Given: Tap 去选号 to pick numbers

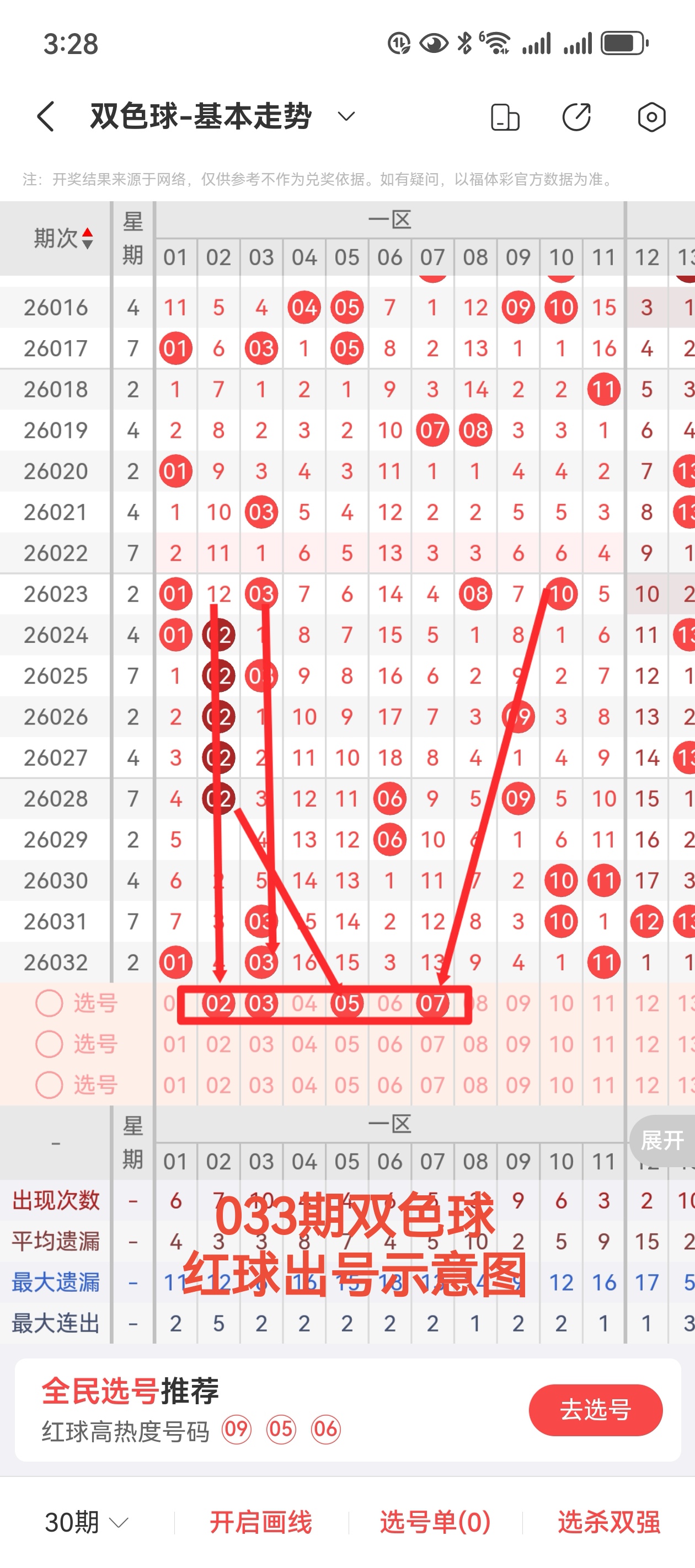Looking at the screenshot, I should click(595, 1409).
